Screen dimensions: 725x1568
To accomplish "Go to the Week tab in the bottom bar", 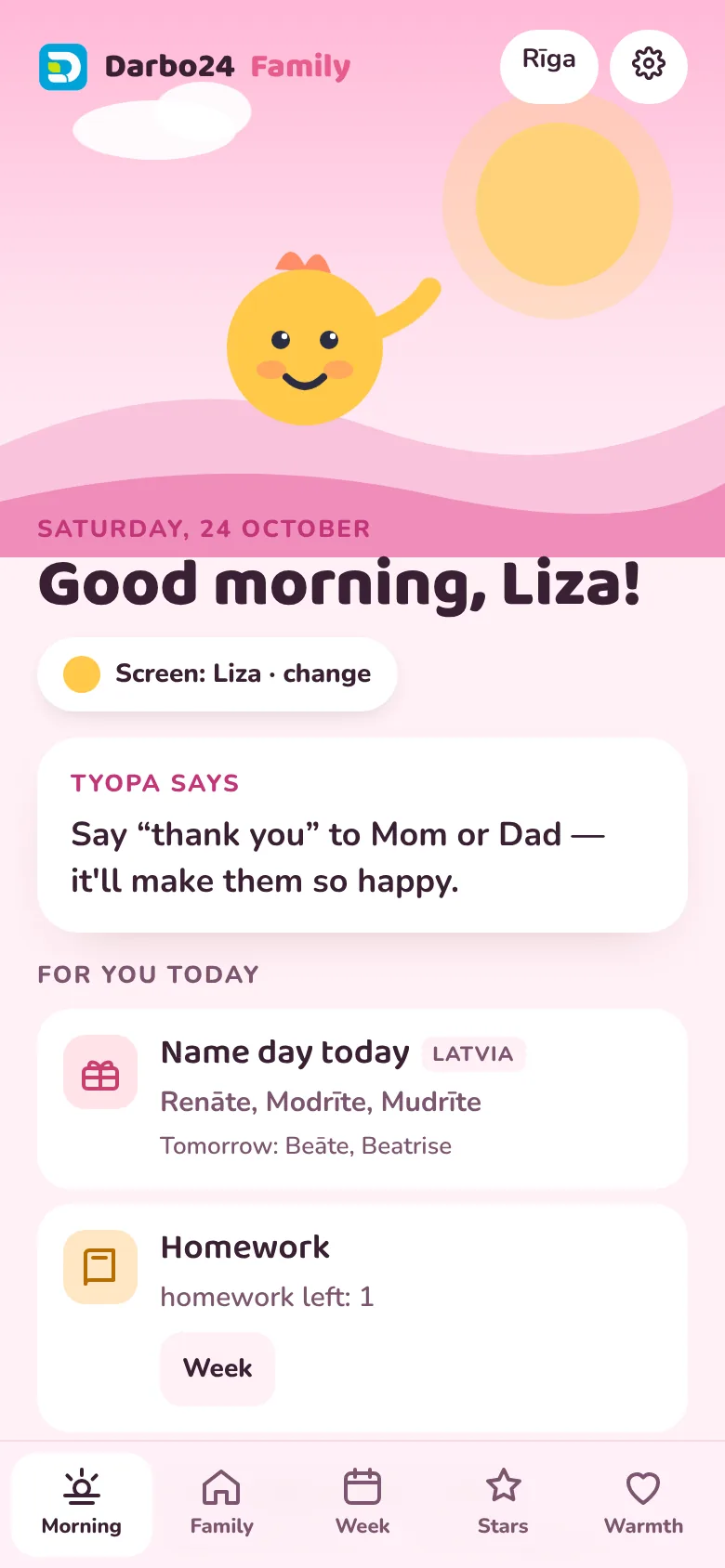I will (362, 1504).
